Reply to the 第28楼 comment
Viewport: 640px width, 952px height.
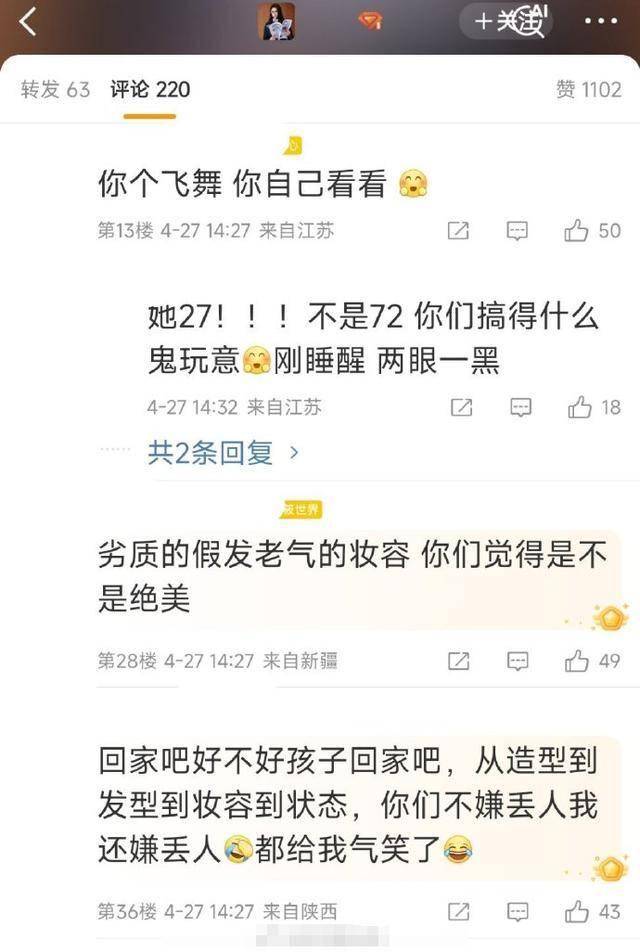pos(517,661)
